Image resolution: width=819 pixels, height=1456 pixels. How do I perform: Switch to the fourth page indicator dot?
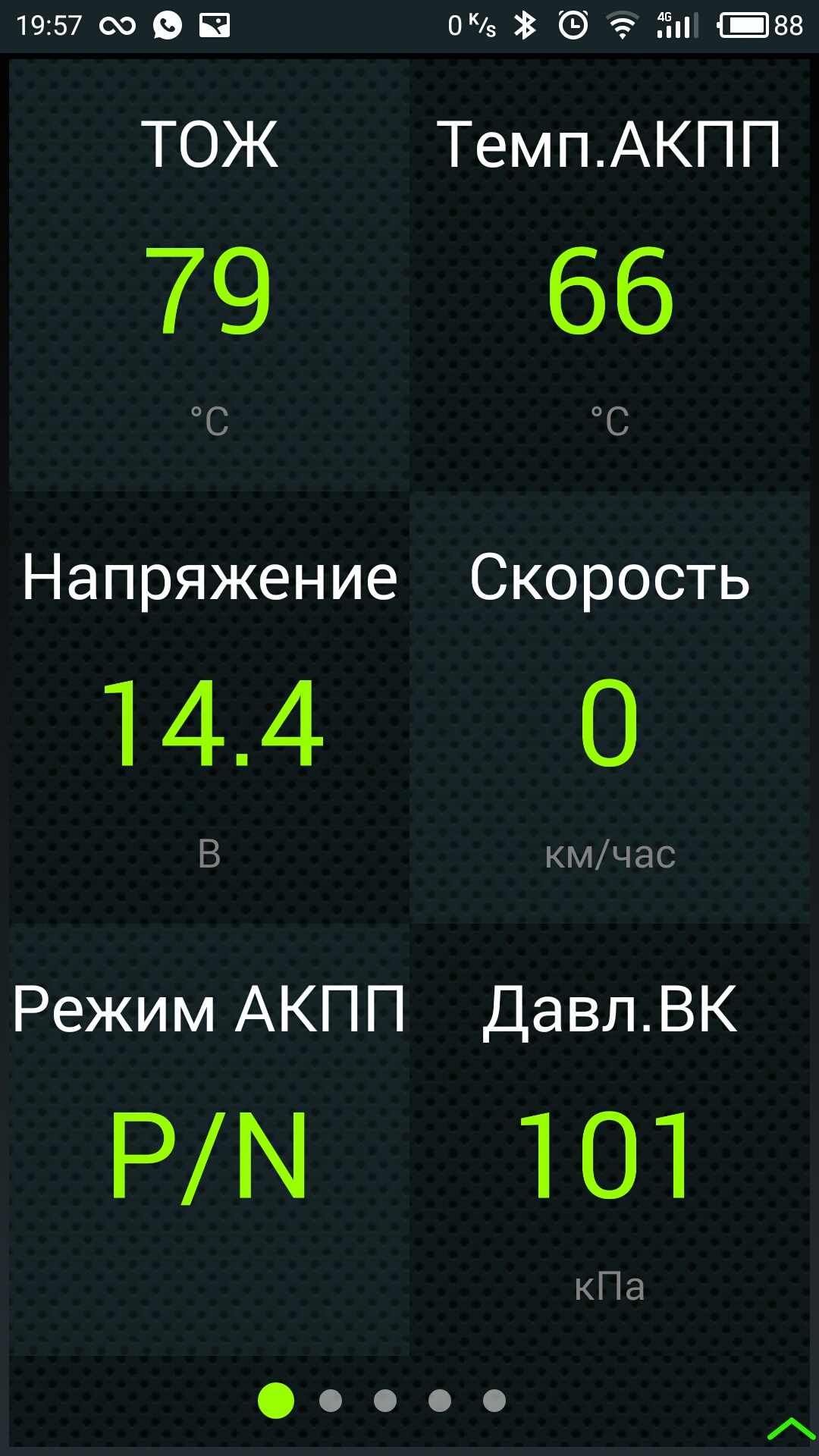coord(440,1401)
